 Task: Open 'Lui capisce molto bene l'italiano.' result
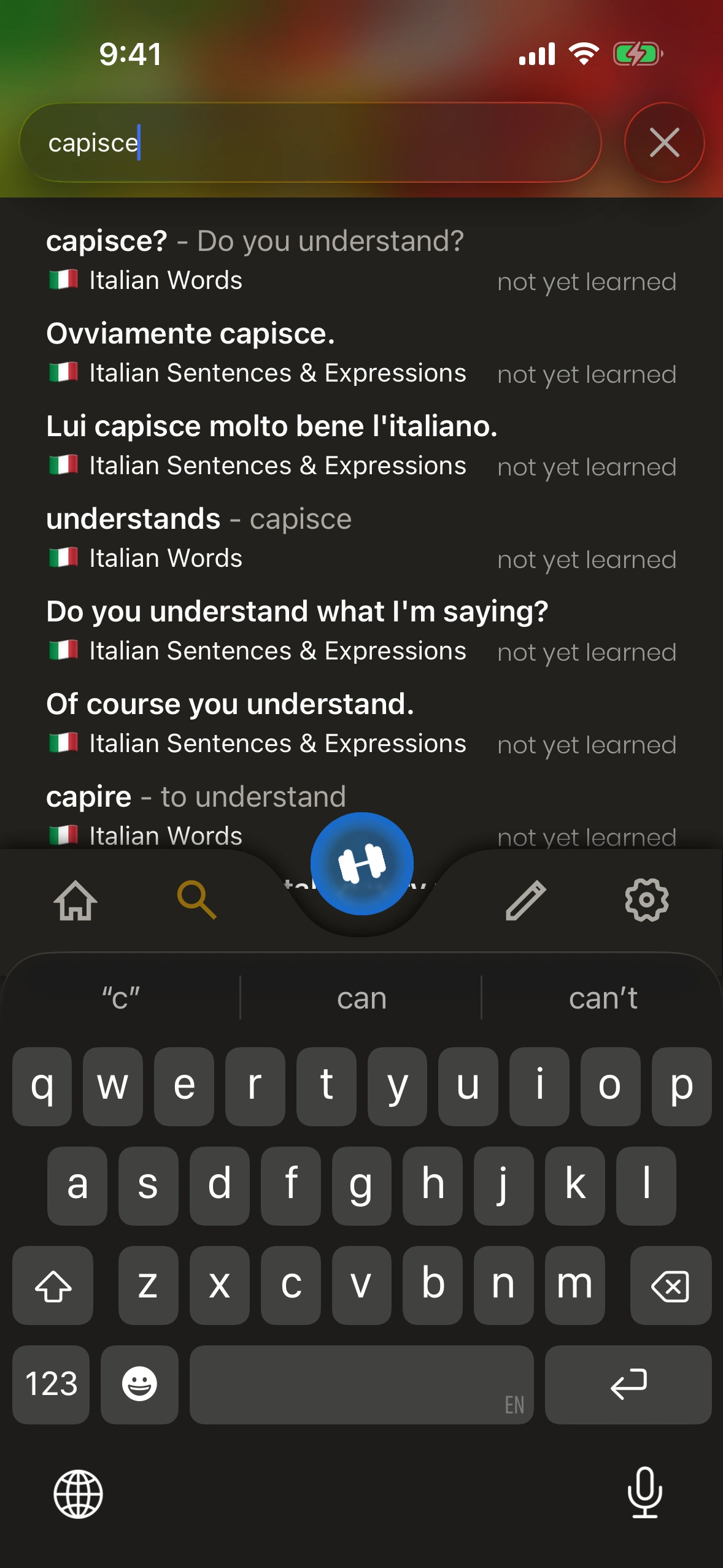tap(361, 445)
